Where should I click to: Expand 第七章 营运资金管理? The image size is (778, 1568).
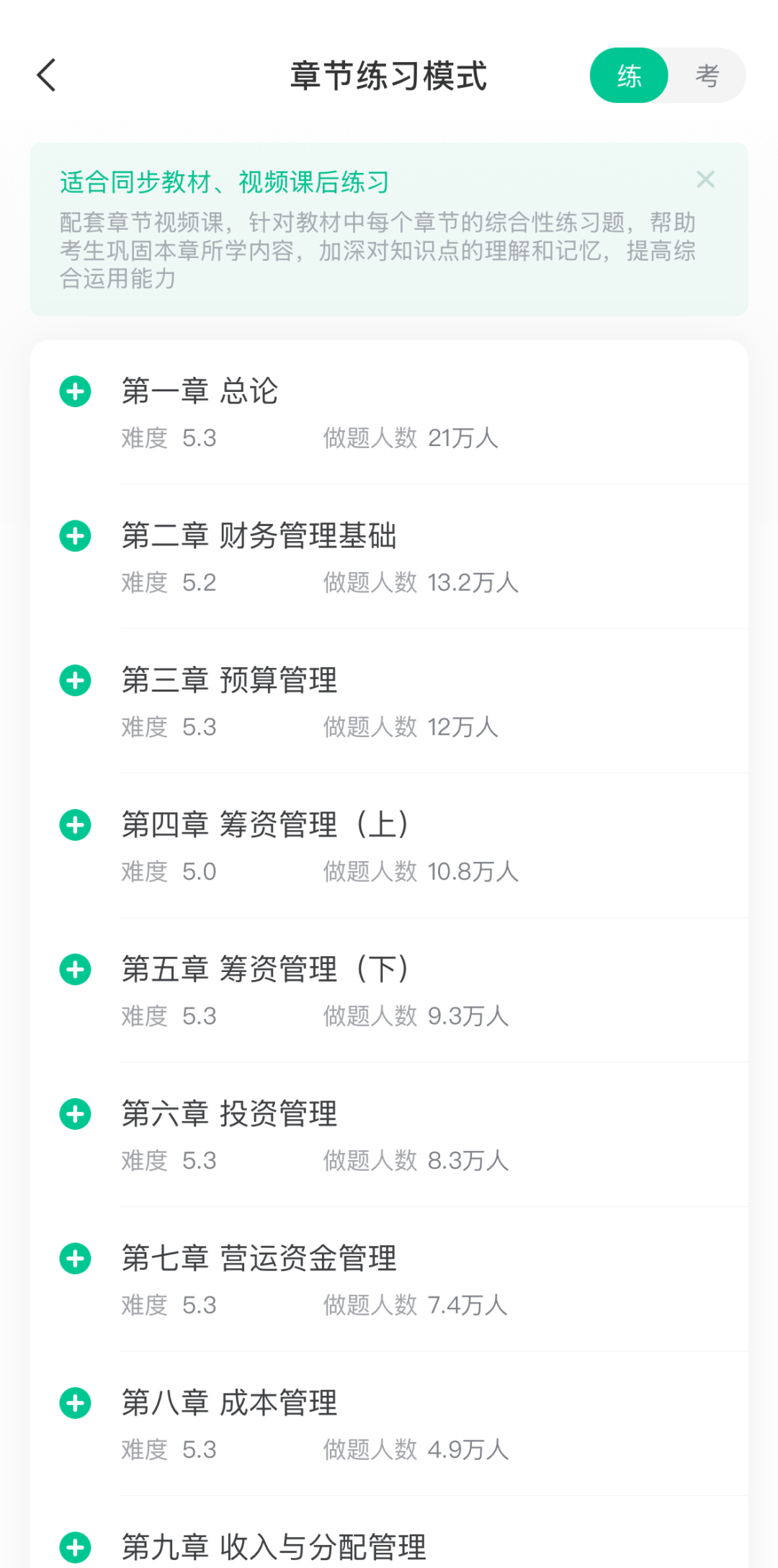(x=75, y=1259)
